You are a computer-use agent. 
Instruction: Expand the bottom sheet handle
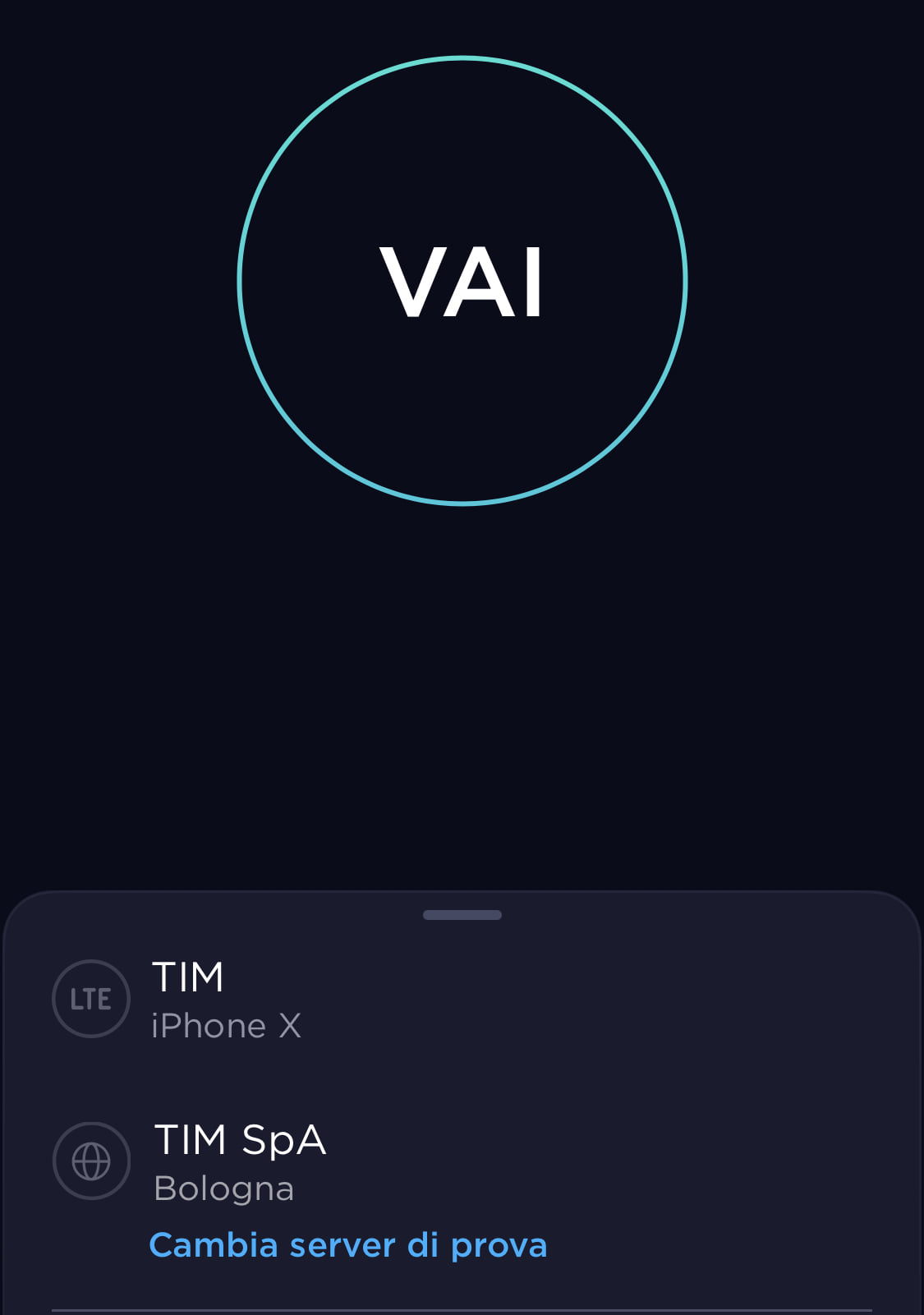click(462, 915)
